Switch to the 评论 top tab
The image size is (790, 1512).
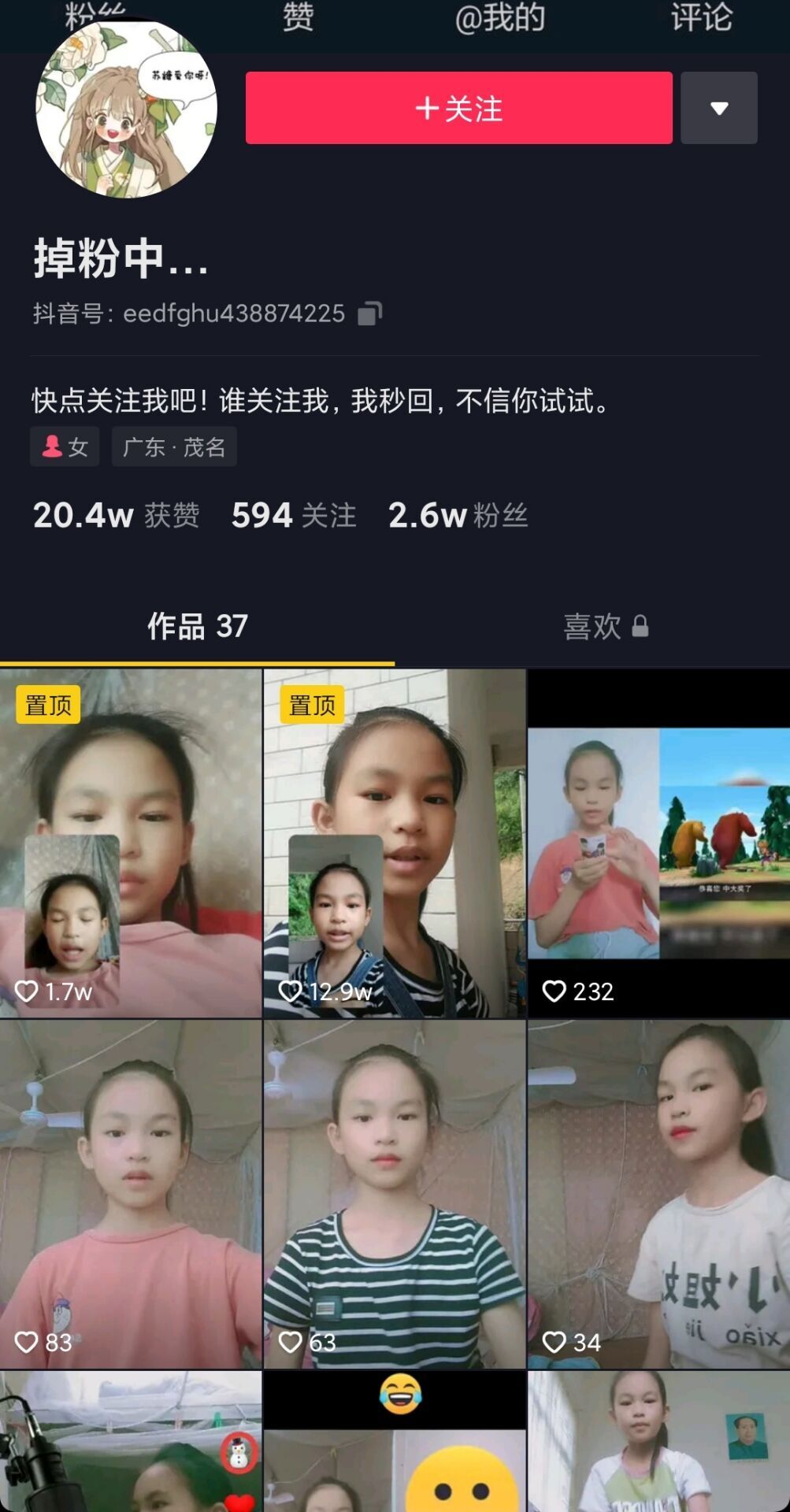point(701,17)
